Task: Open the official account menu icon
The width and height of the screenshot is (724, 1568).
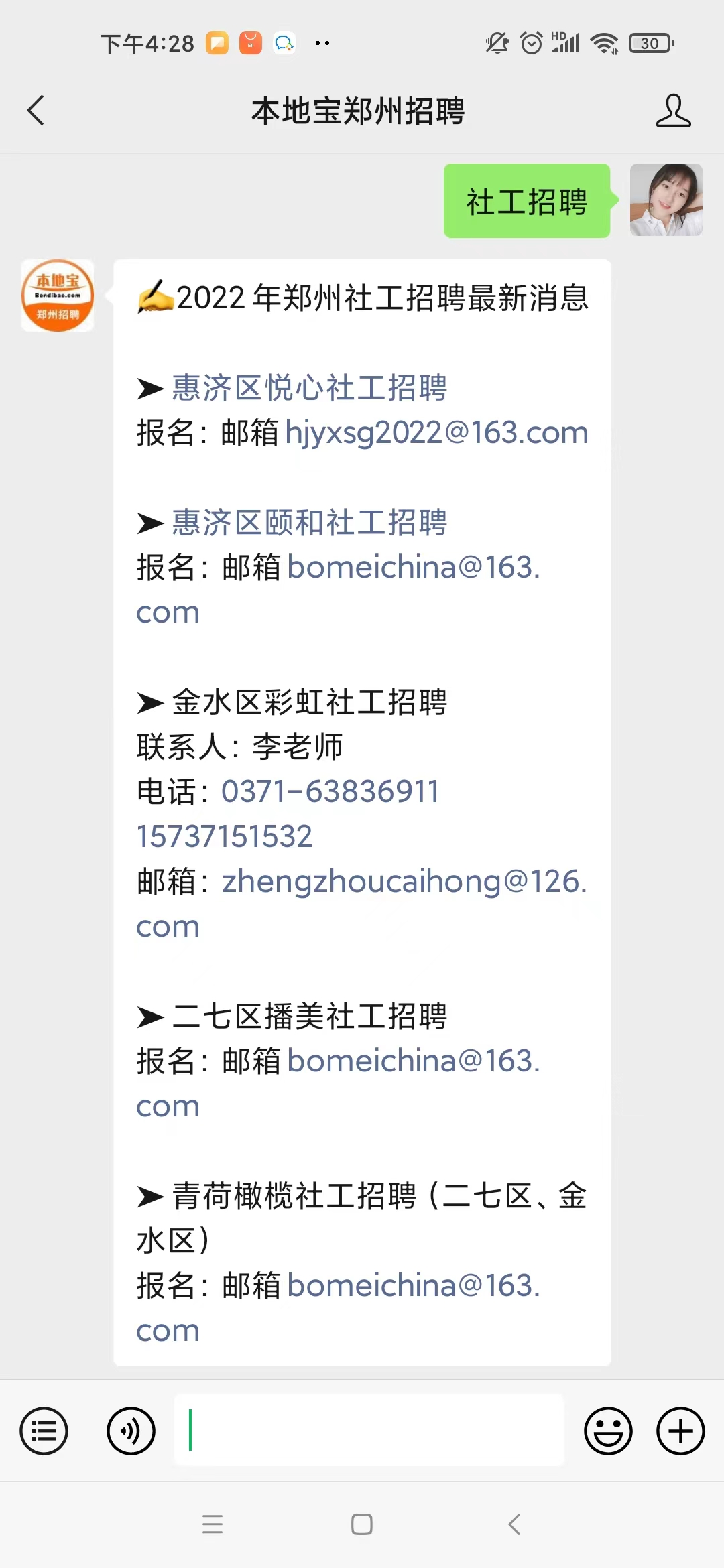Action: point(44,1431)
